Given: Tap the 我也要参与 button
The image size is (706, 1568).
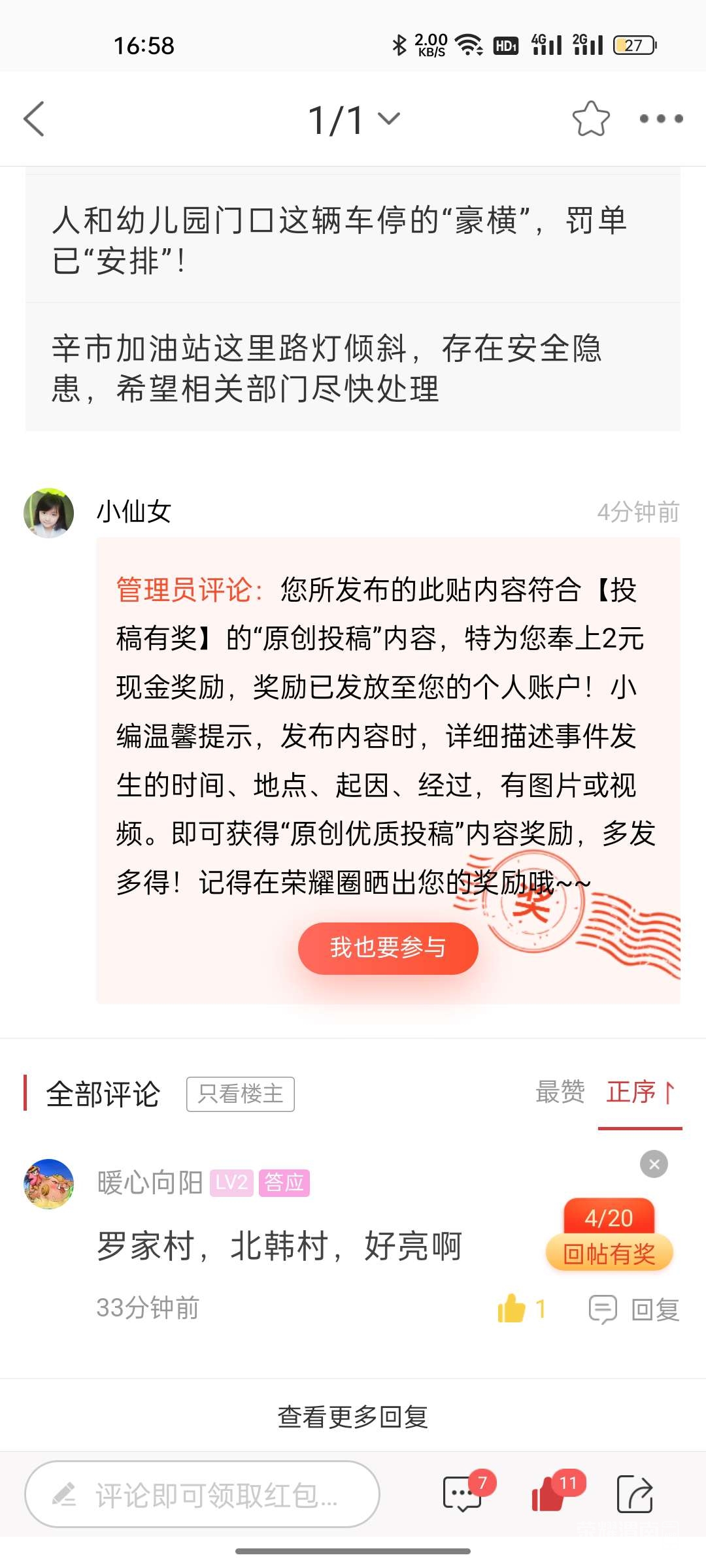Looking at the screenshot, I should tap(388, 948).
